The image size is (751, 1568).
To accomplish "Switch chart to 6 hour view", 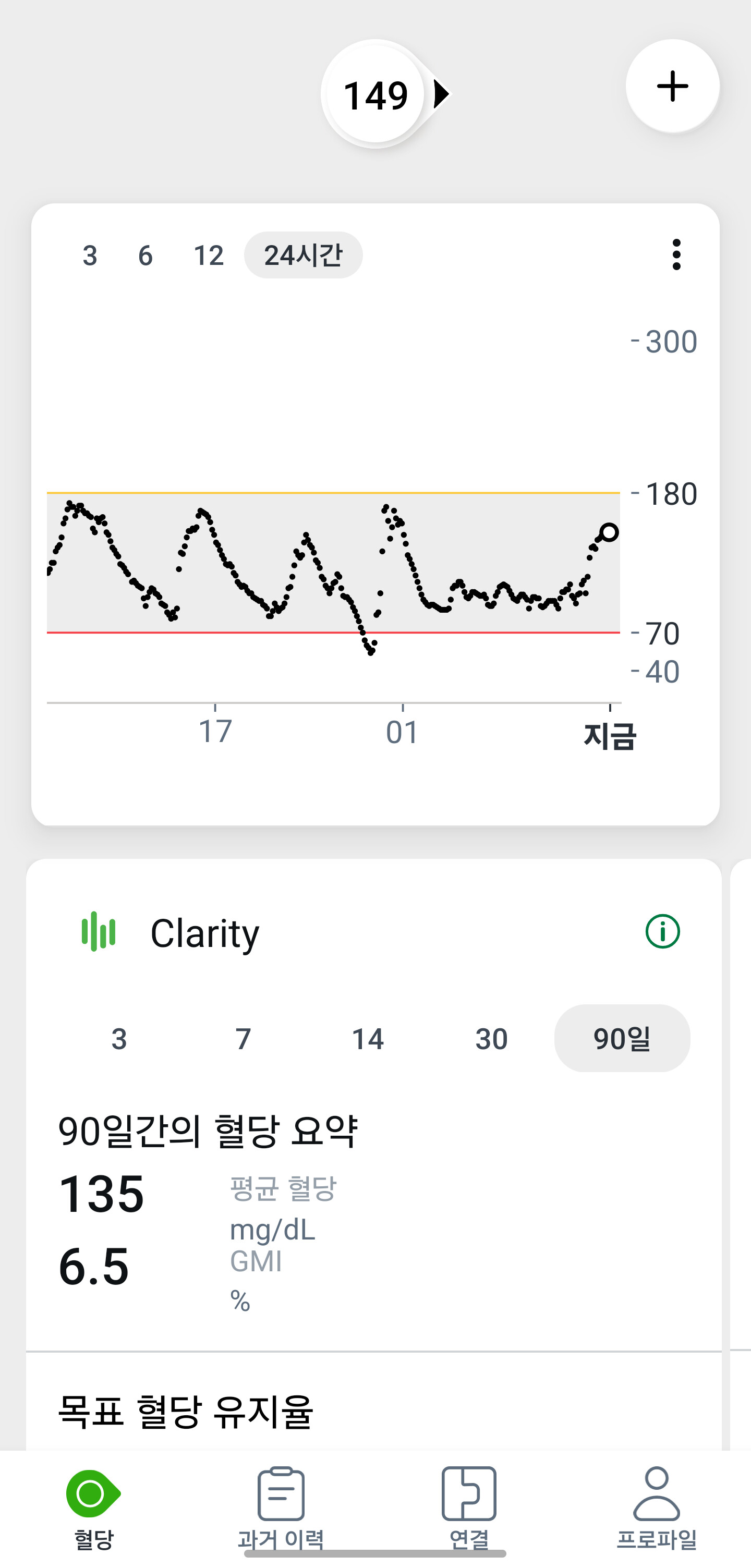I will pyautogui.click(x=145, y=255).
